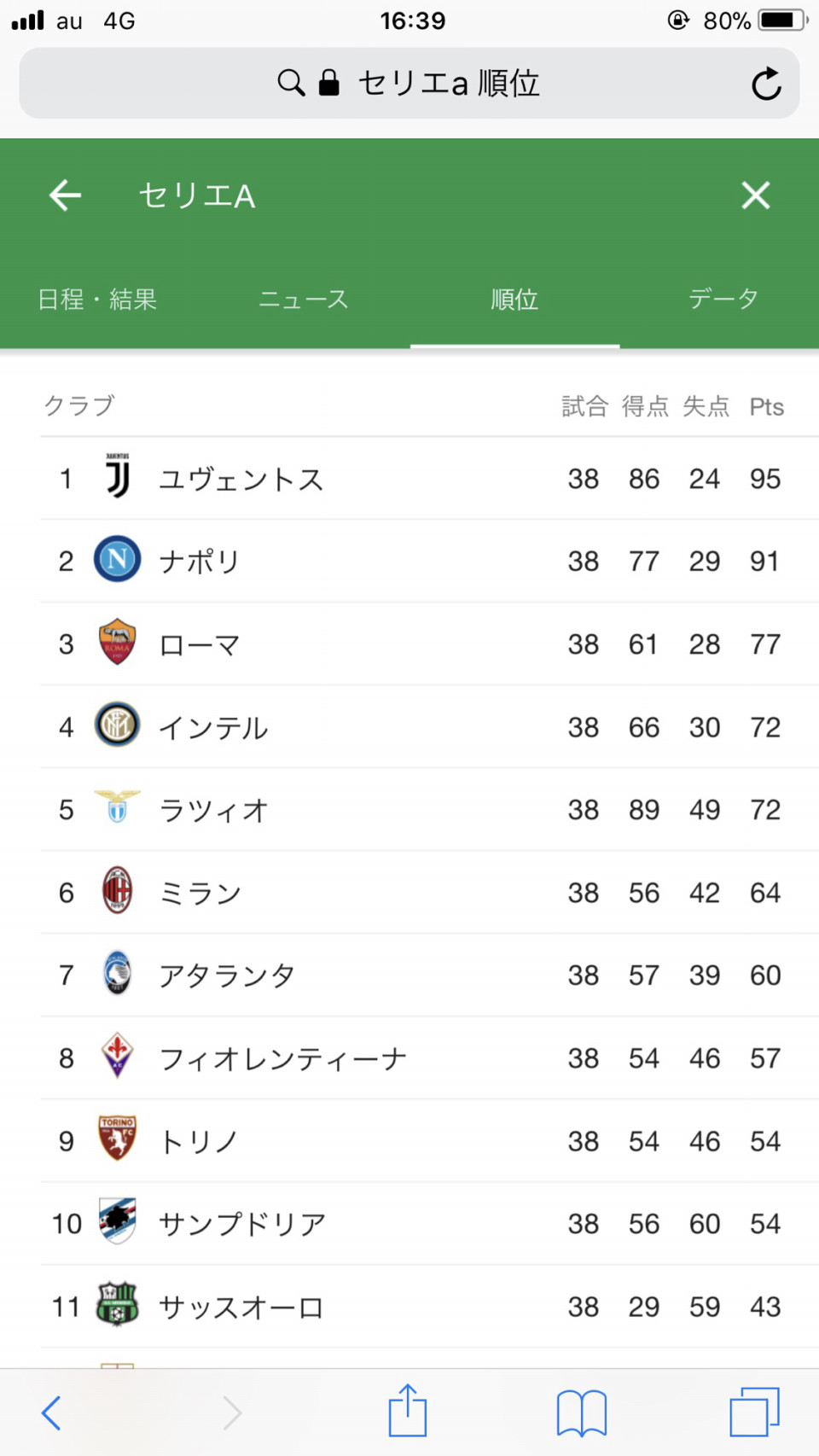The image size is (819, 1456).
Task: Open the サンプドリア team row
Action: [x=430, y=1224]
